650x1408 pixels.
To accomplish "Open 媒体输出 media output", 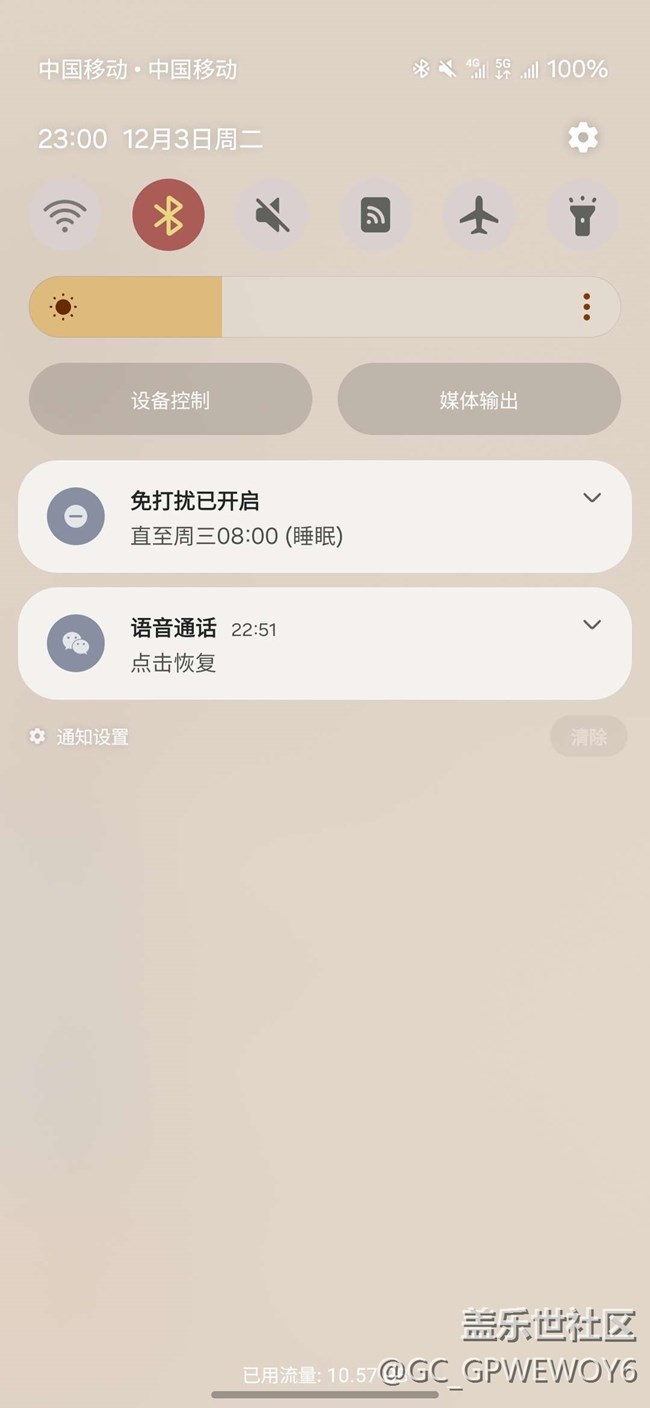I will (x=479, y=400).
